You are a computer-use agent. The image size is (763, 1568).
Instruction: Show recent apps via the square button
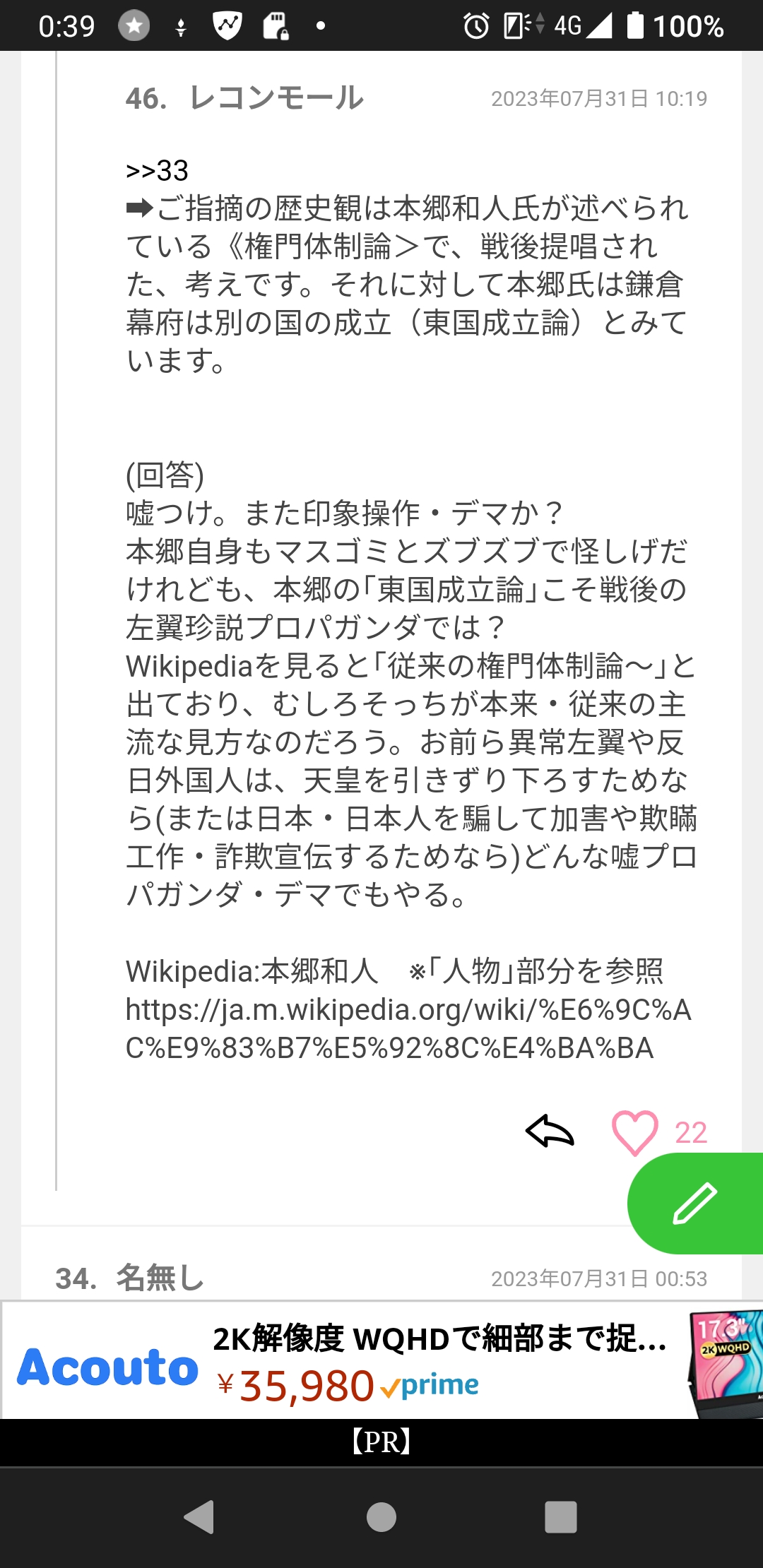pos(561,1516)
